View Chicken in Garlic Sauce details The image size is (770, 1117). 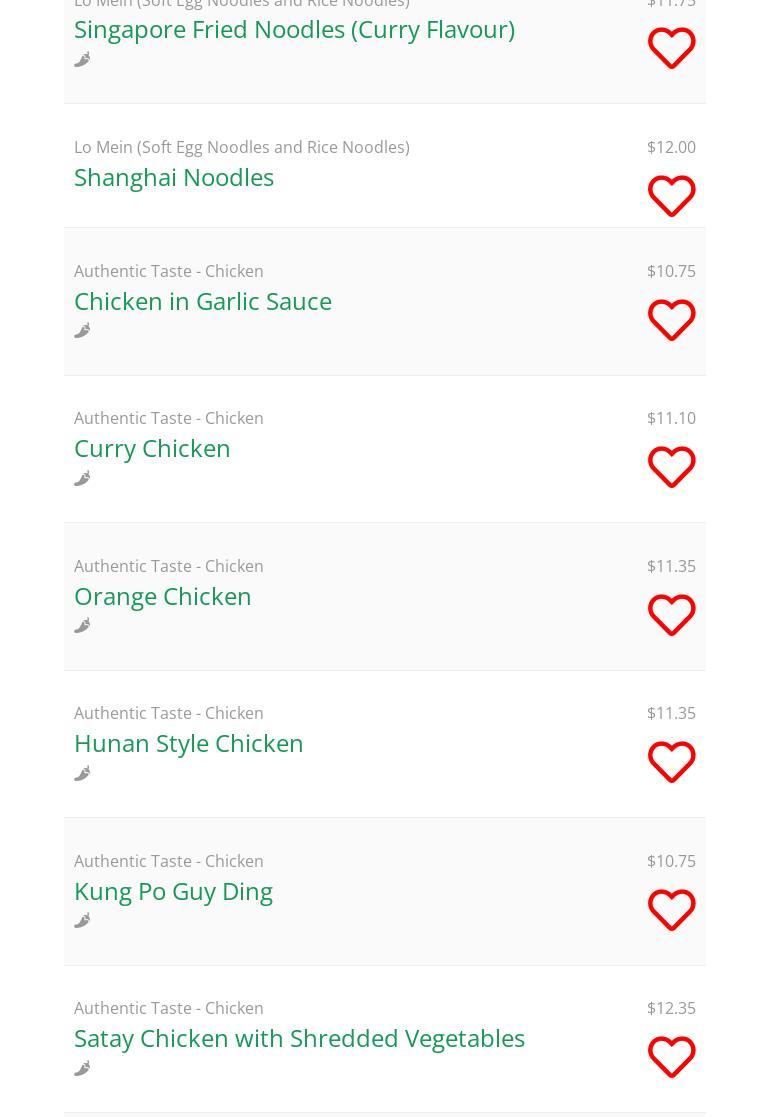click(x=203, y=301)
